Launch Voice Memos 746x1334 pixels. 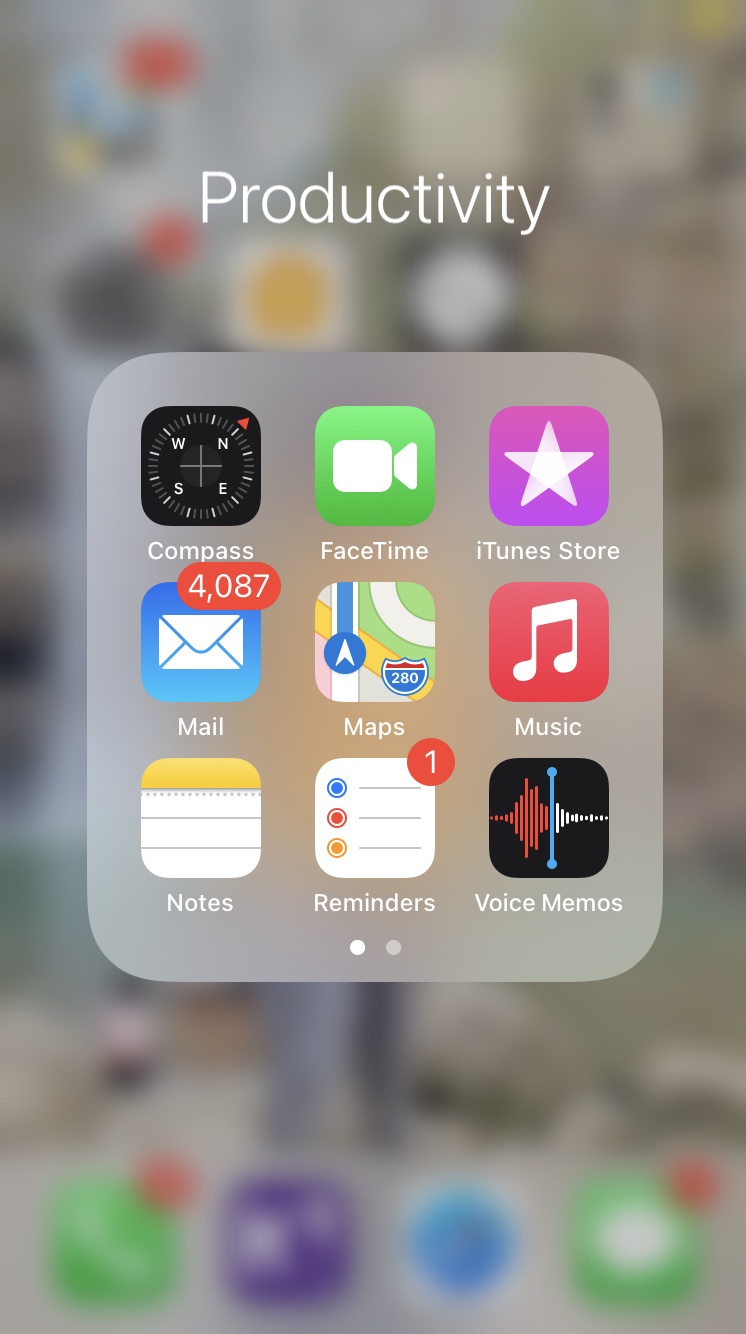[548, 818]
